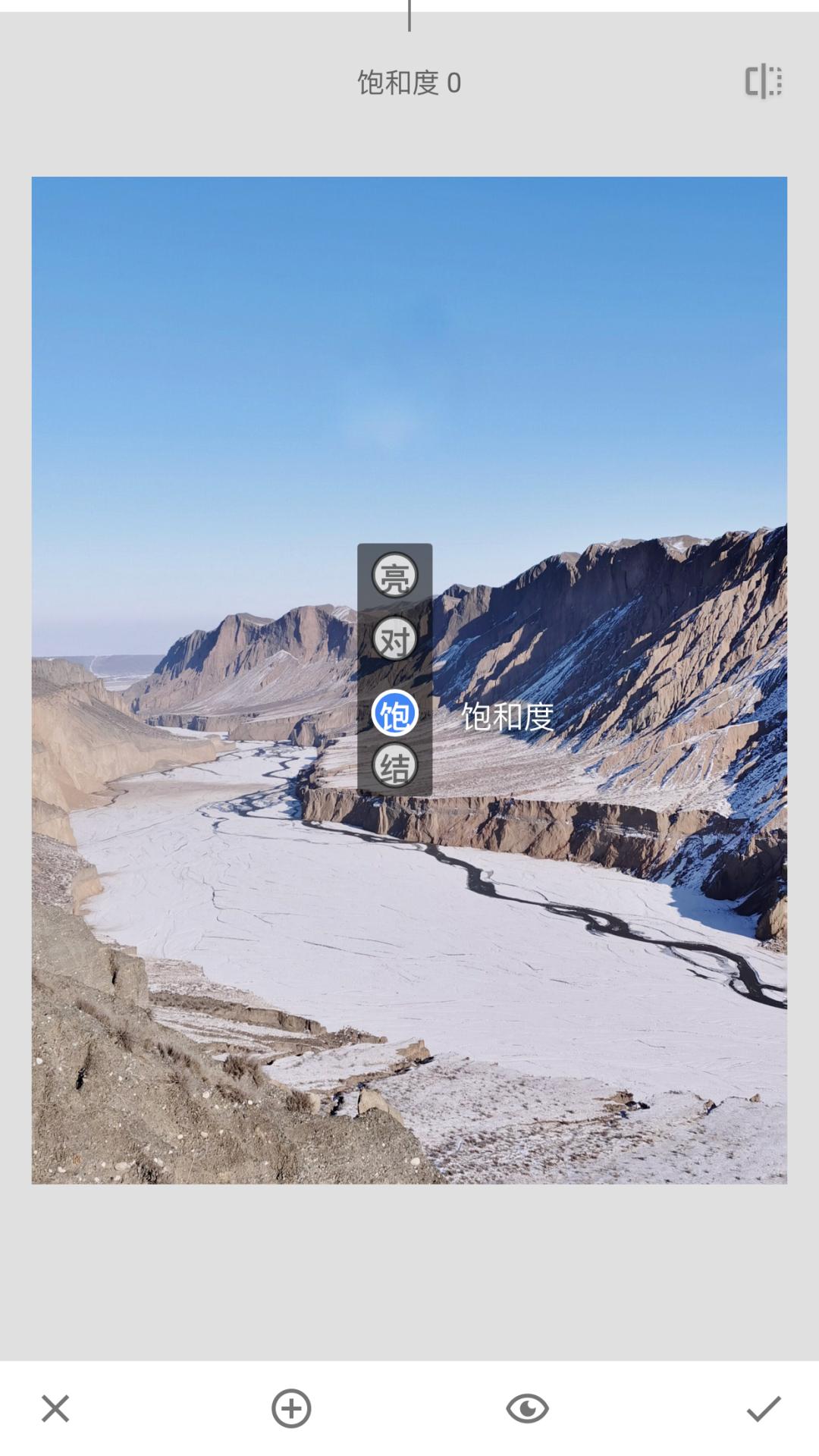This screenshot has height=1456, width=819.
Task: Tap the plus icon in the bottom bar
Action: pos(290,1408)
